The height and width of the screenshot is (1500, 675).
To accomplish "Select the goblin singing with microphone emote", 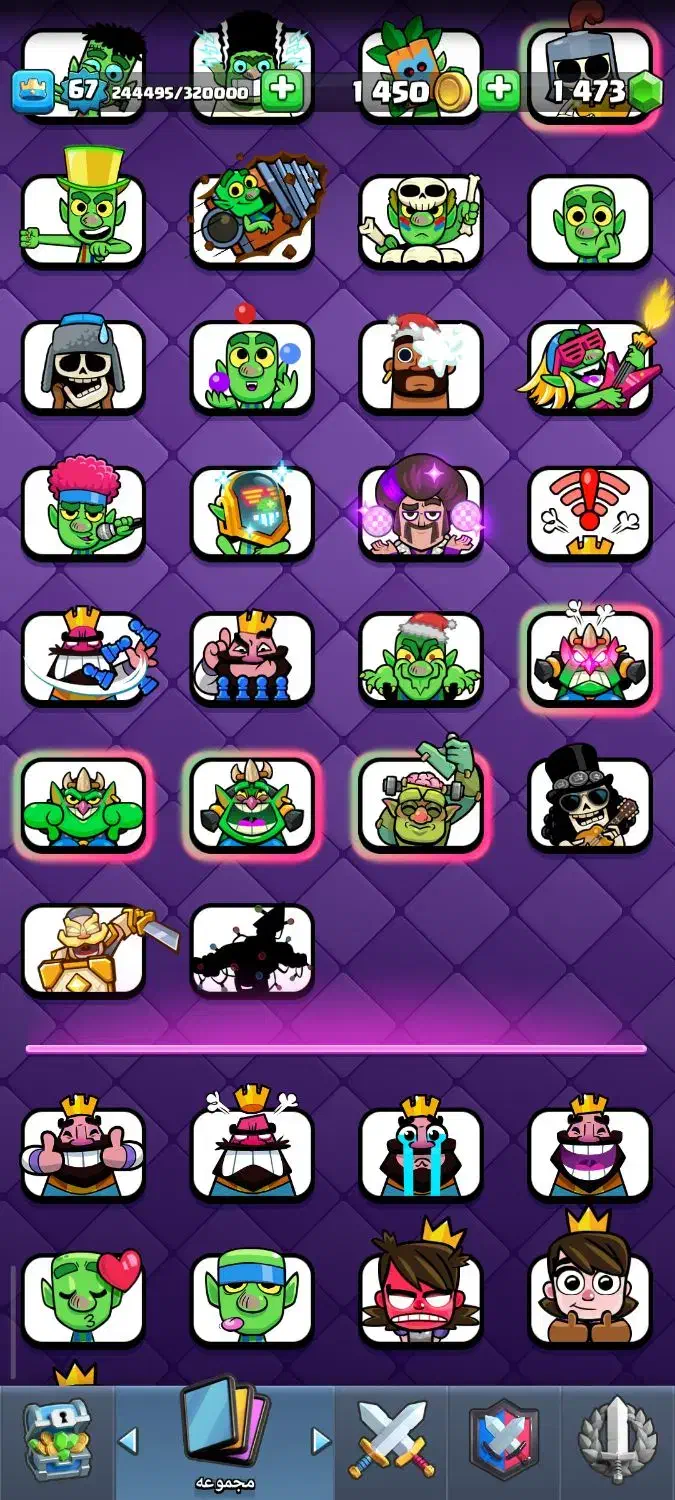I will click(x=83, y=512).
